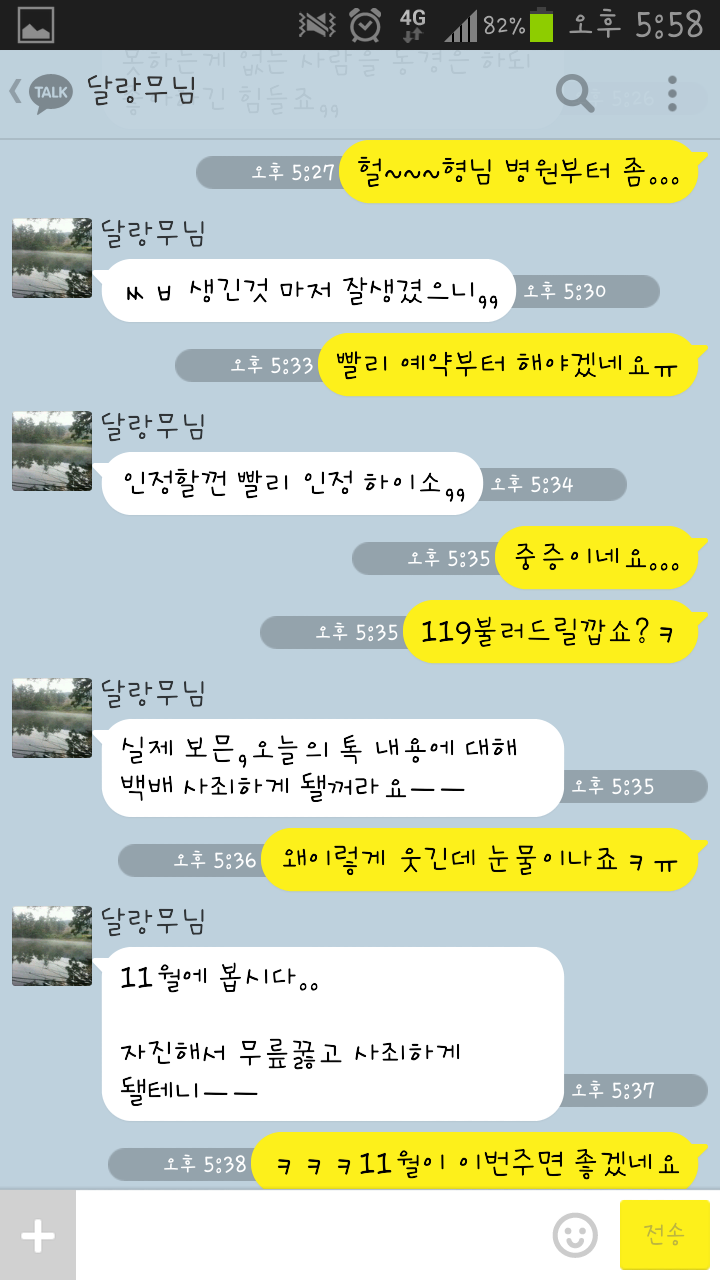Open the emoticon picker
Viewport: 720px width, 1280px height.
point(575,1236)
